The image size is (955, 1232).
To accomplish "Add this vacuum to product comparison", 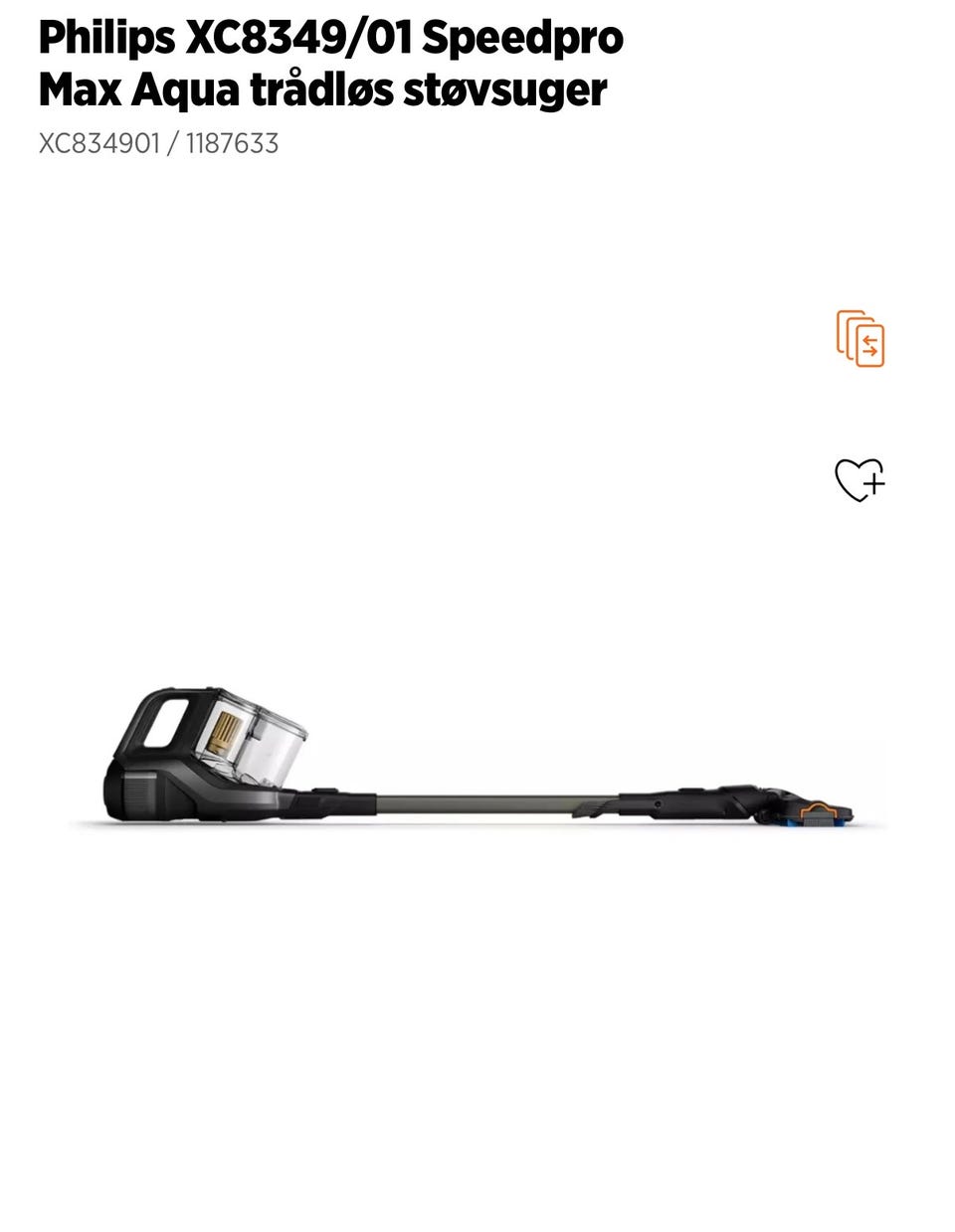I will pyautogui.click(x=860, y=339).
